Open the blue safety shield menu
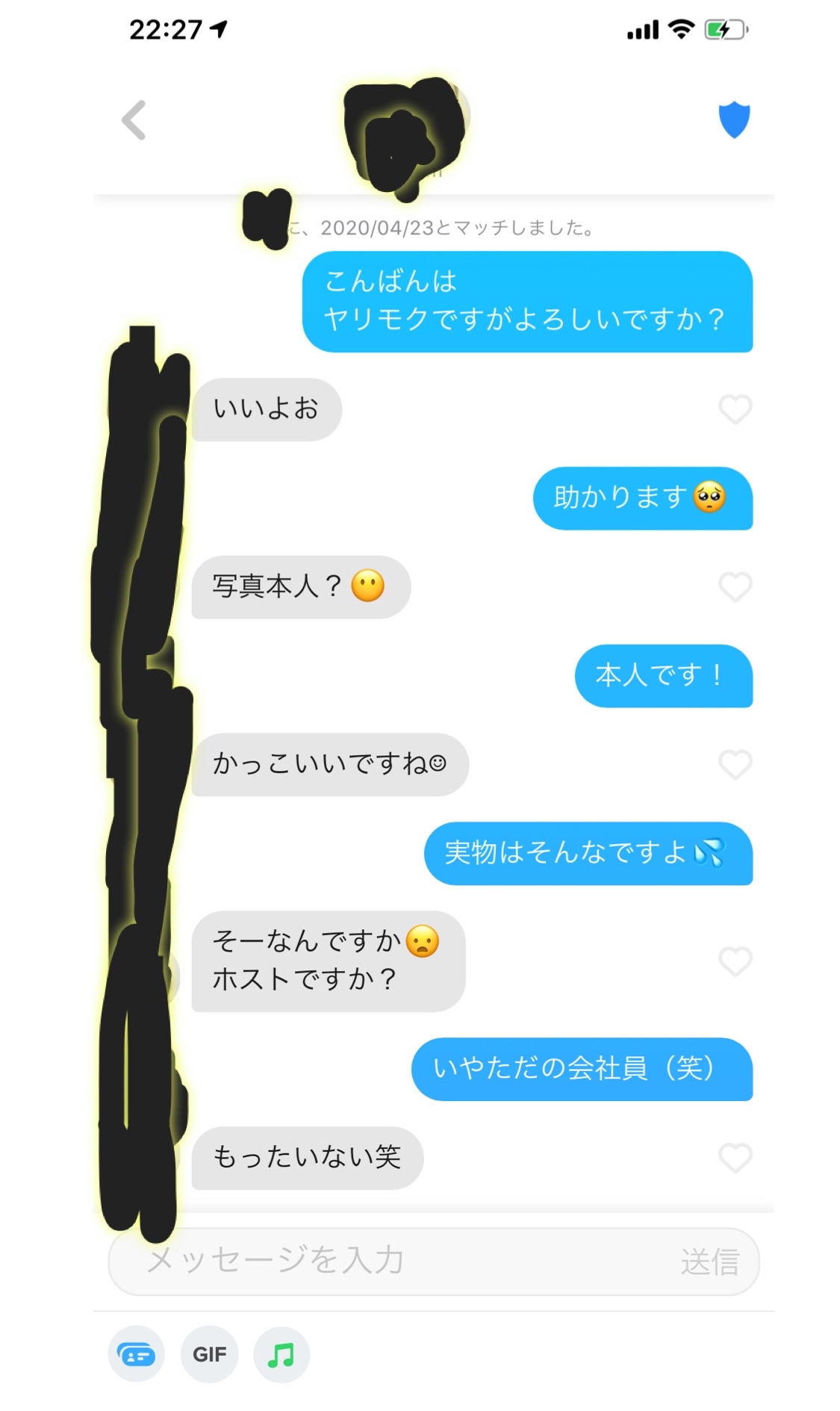The width and height of the screenshot is (840, 1411). click(733, 120)
